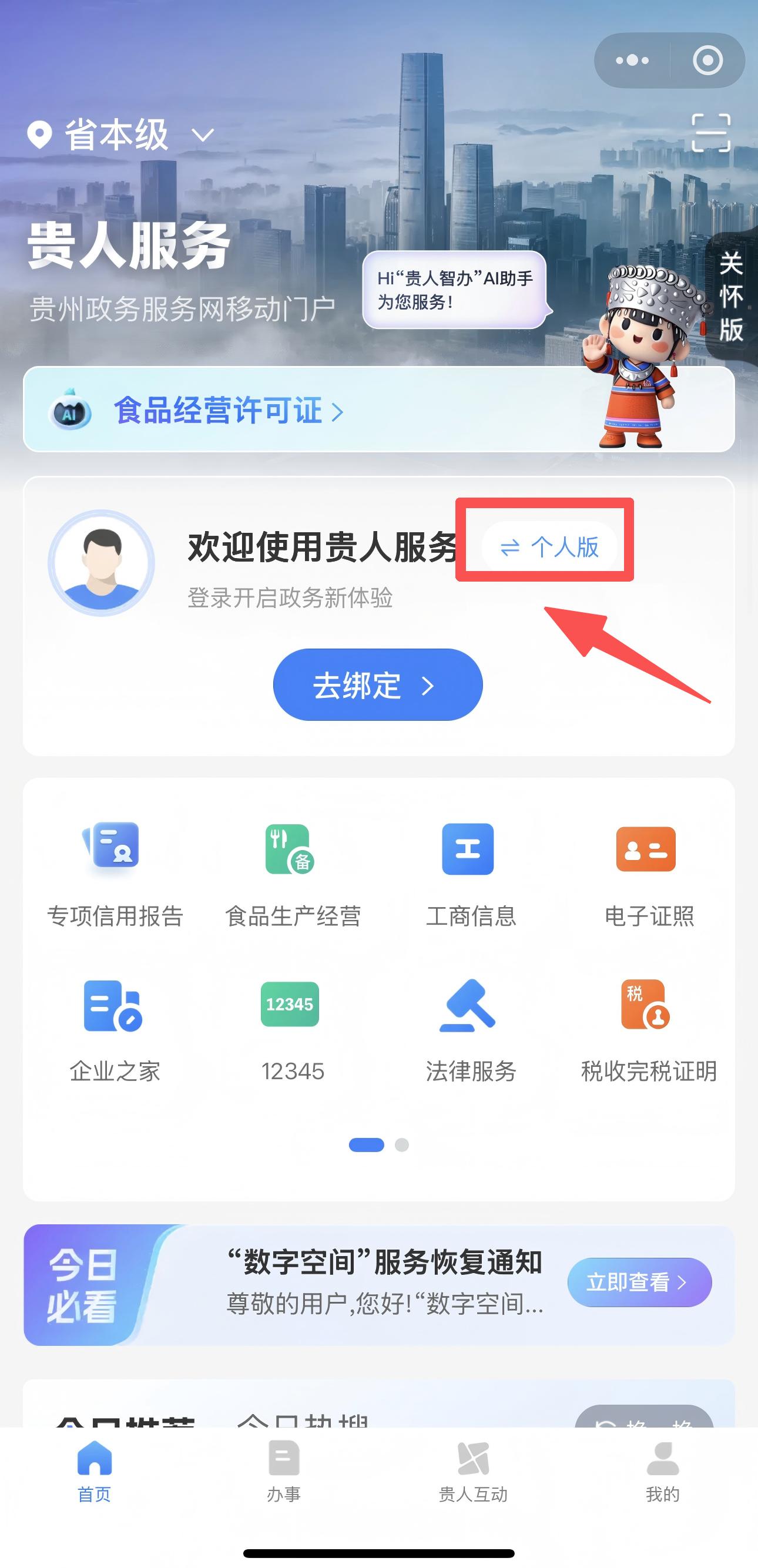Tap 立即查看 on the 数字空间 notice
The image size is (758, 1568).
(x=639, y=1282)
